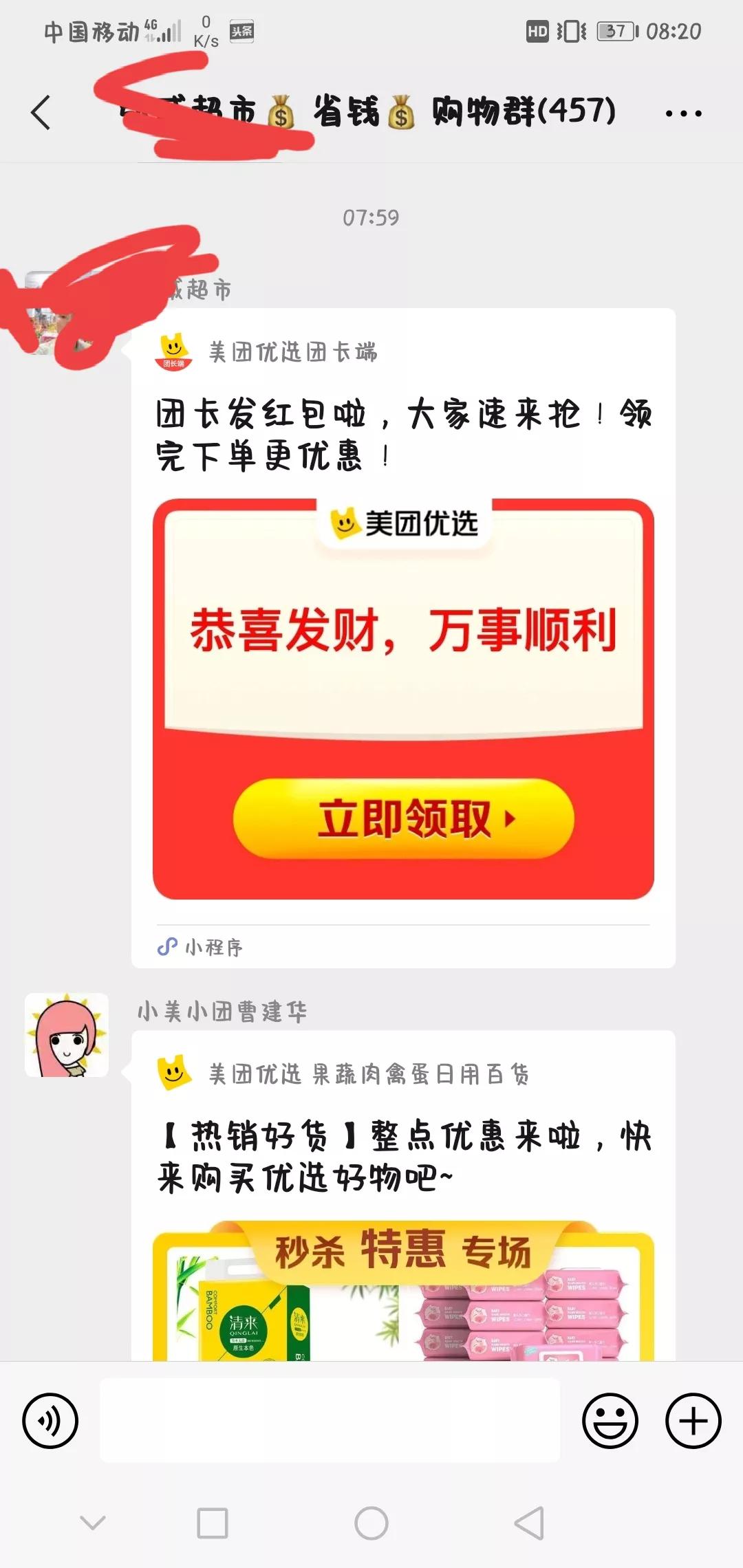
Task: Switch to voice message input
Action: click(50, 1421)
